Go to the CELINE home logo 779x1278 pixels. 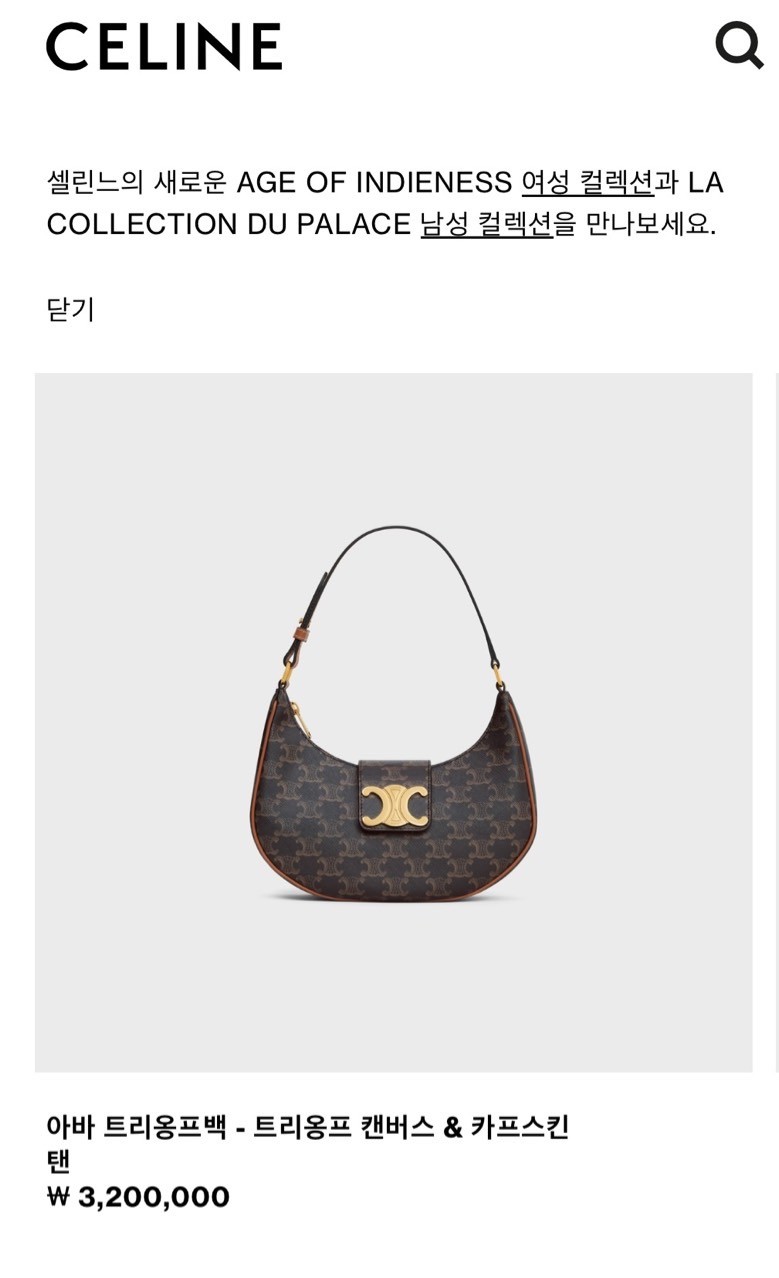[164, 47]
